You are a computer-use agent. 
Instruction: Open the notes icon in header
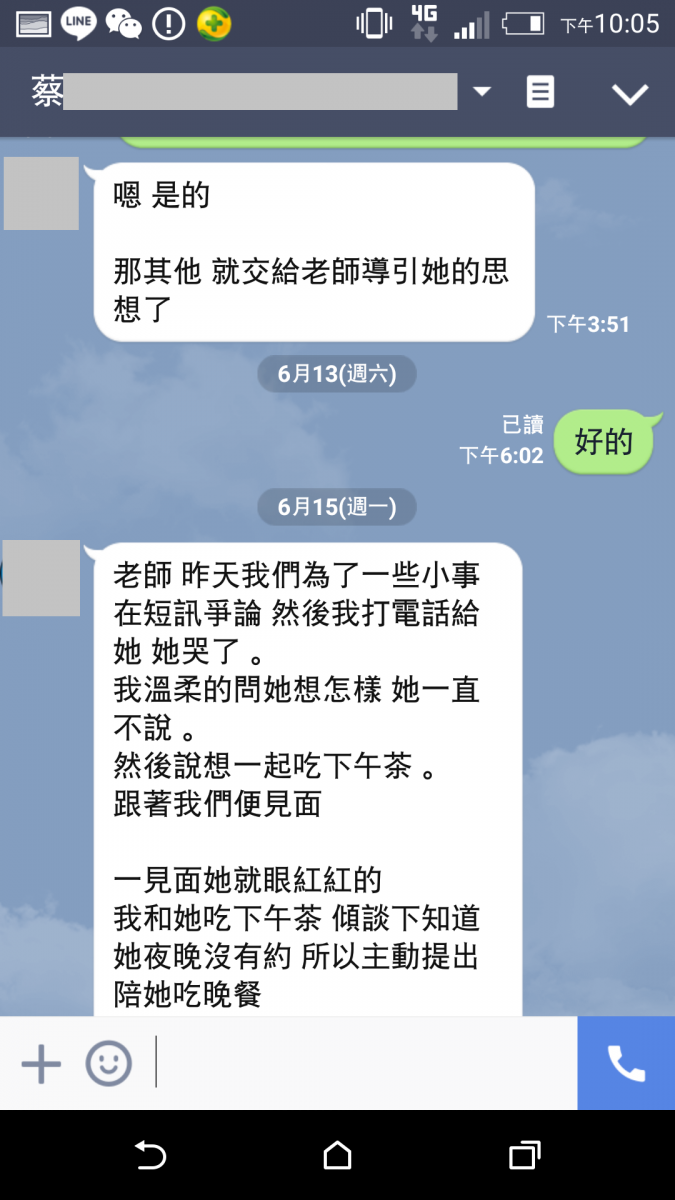540,93
